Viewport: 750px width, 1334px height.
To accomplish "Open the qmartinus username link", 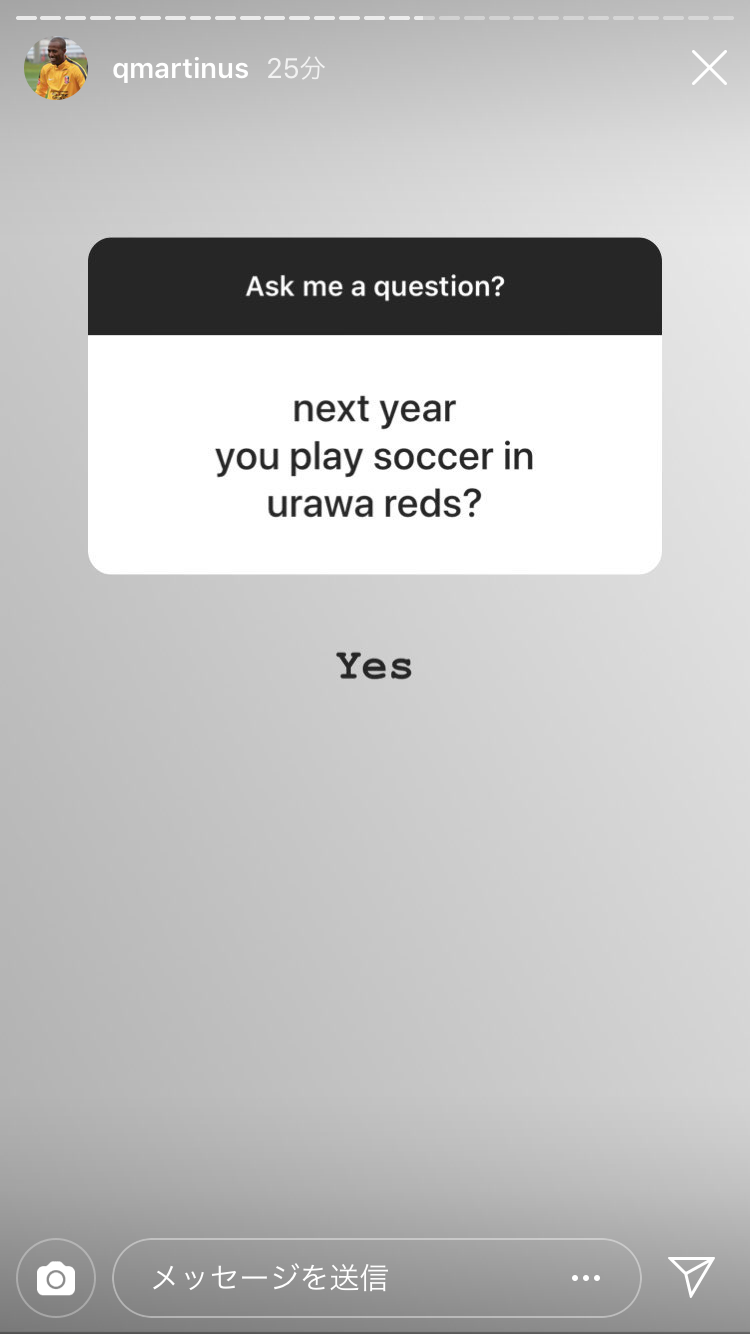I will pyautogui.click(x=180, y=68).
